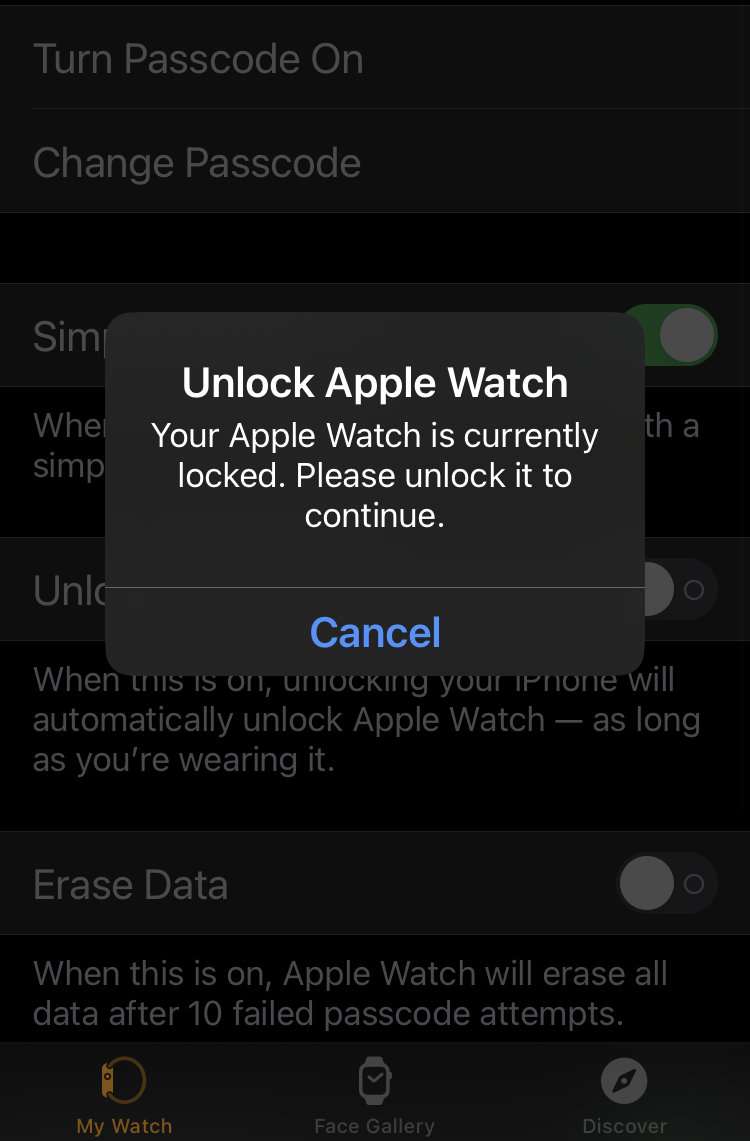Select Turn Passcode On

pyautogui.click(x=198, y=59)
